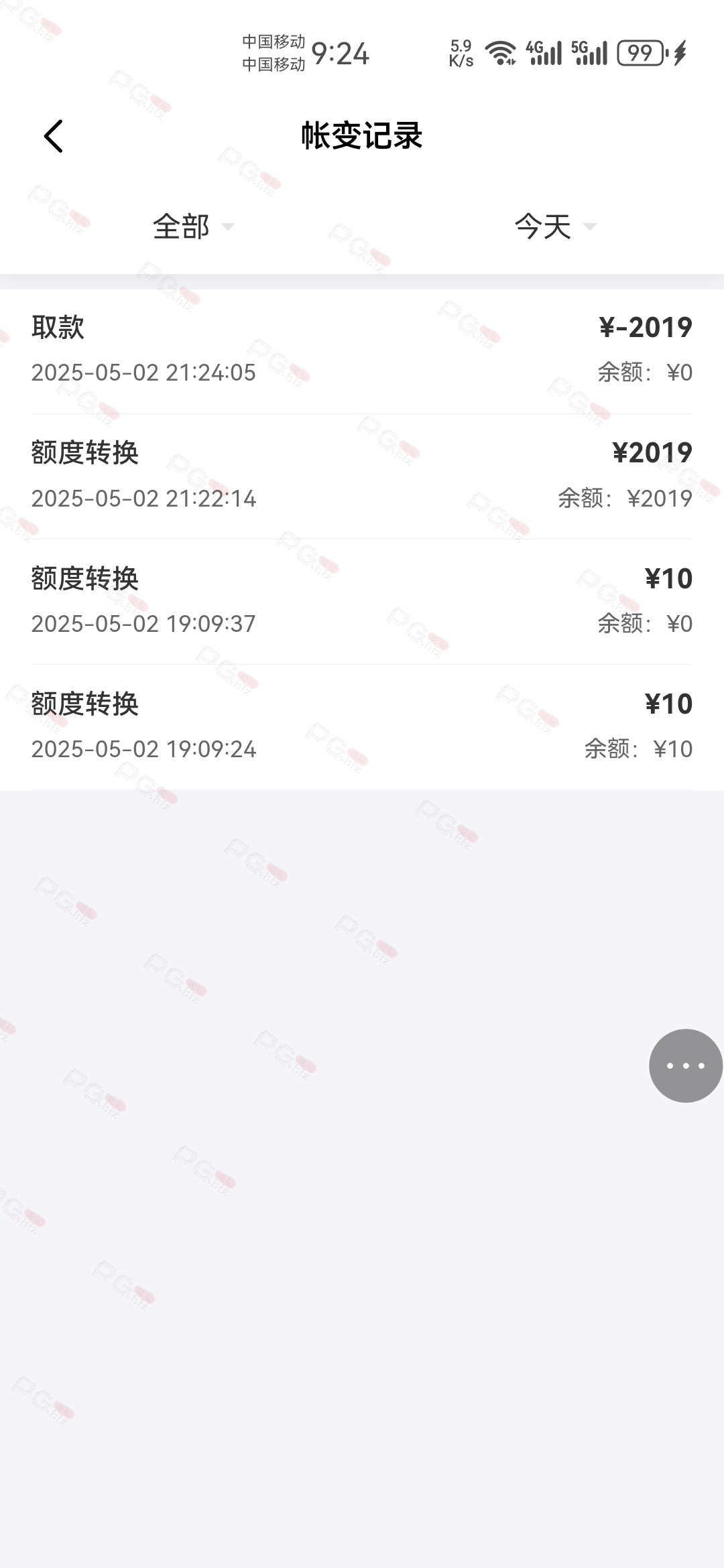Tap the floating three-dot button
Screen dimensions: 724x1568
click(686, 1065)
